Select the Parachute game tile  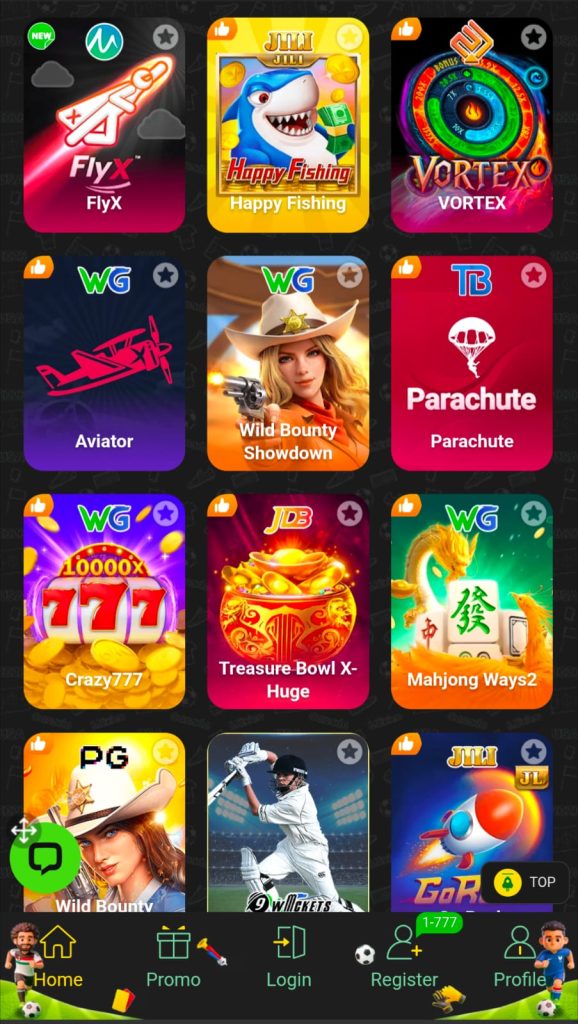pos(472,363)
